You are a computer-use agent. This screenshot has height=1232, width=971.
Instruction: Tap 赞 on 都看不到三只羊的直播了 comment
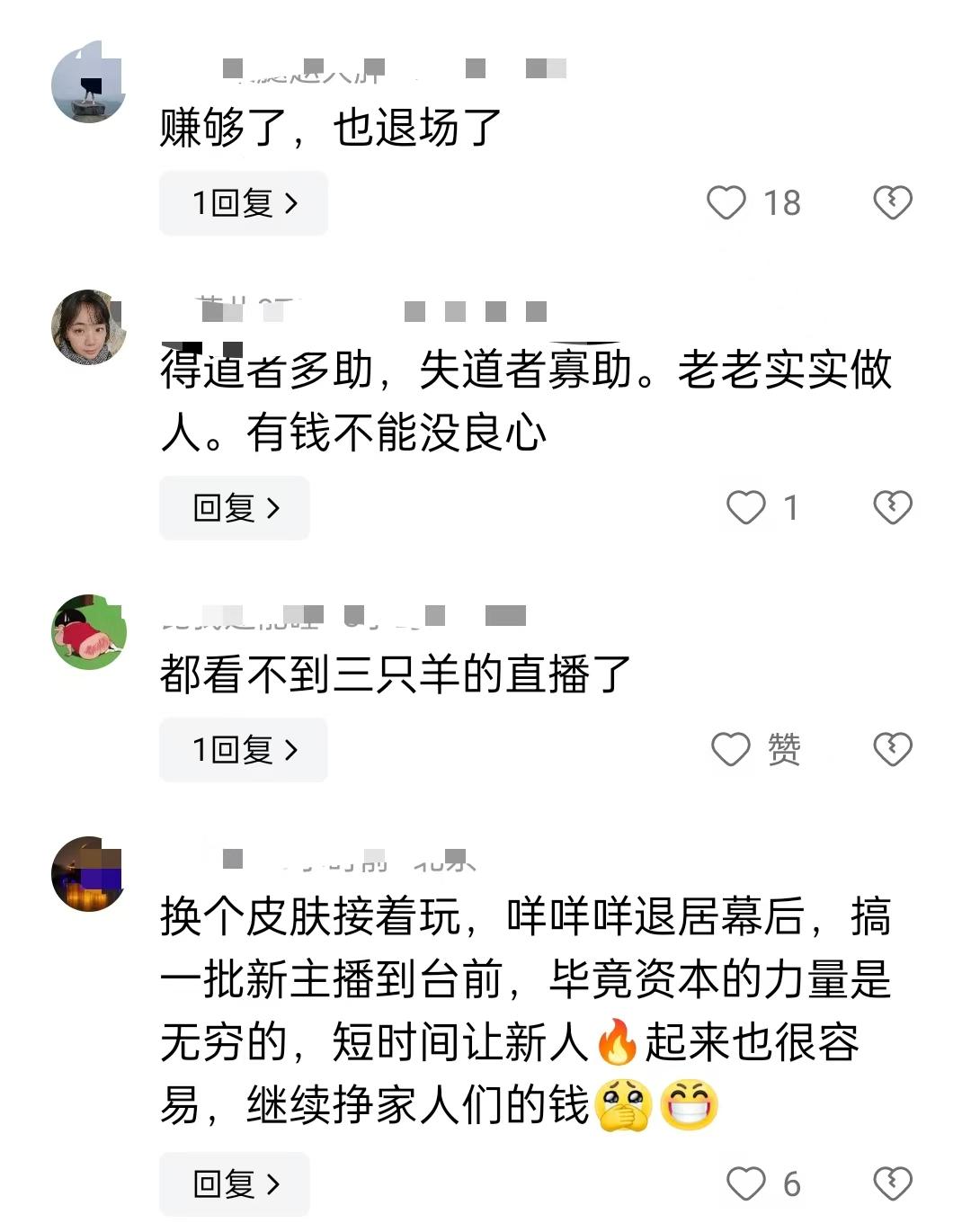click(731, 749)
